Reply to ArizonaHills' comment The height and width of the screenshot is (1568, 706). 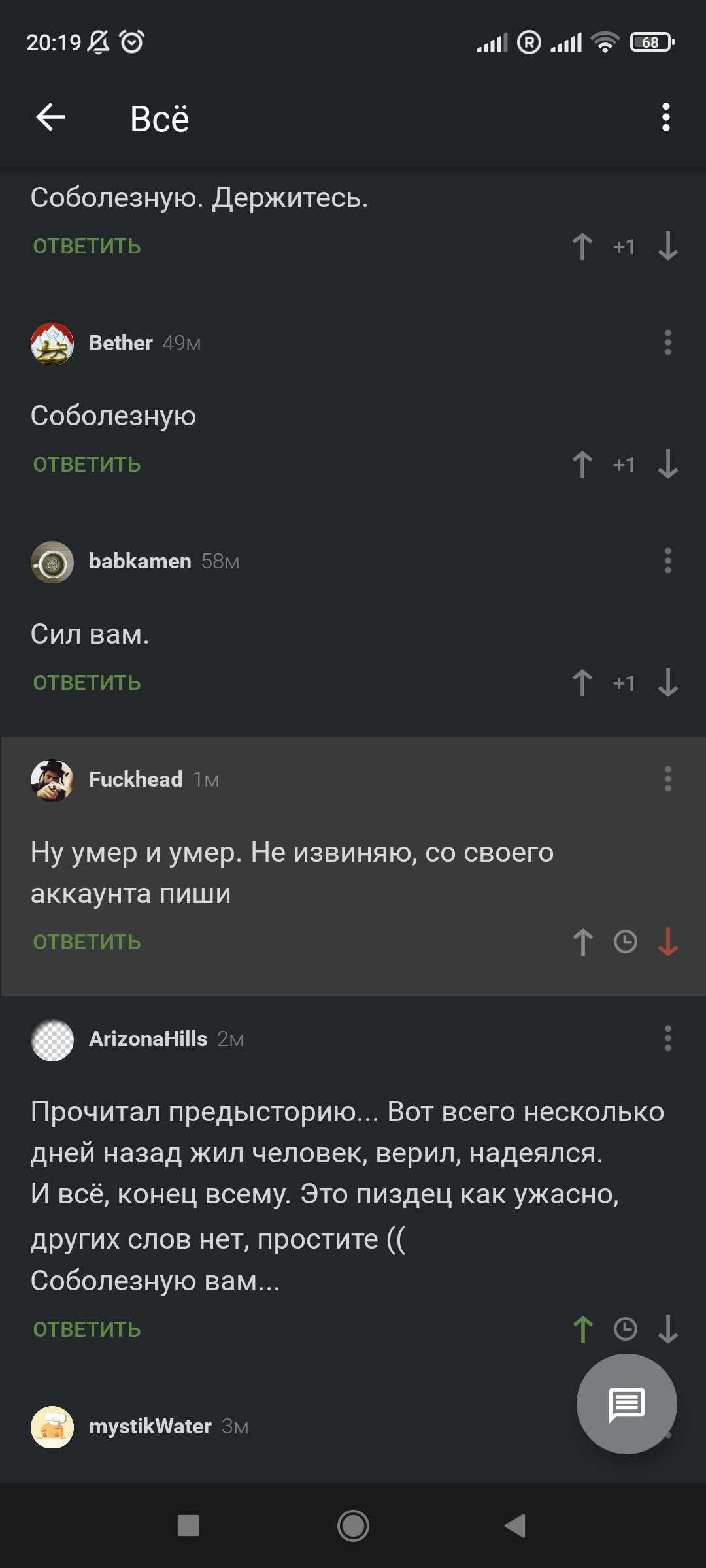click(x=87, y=1330)
